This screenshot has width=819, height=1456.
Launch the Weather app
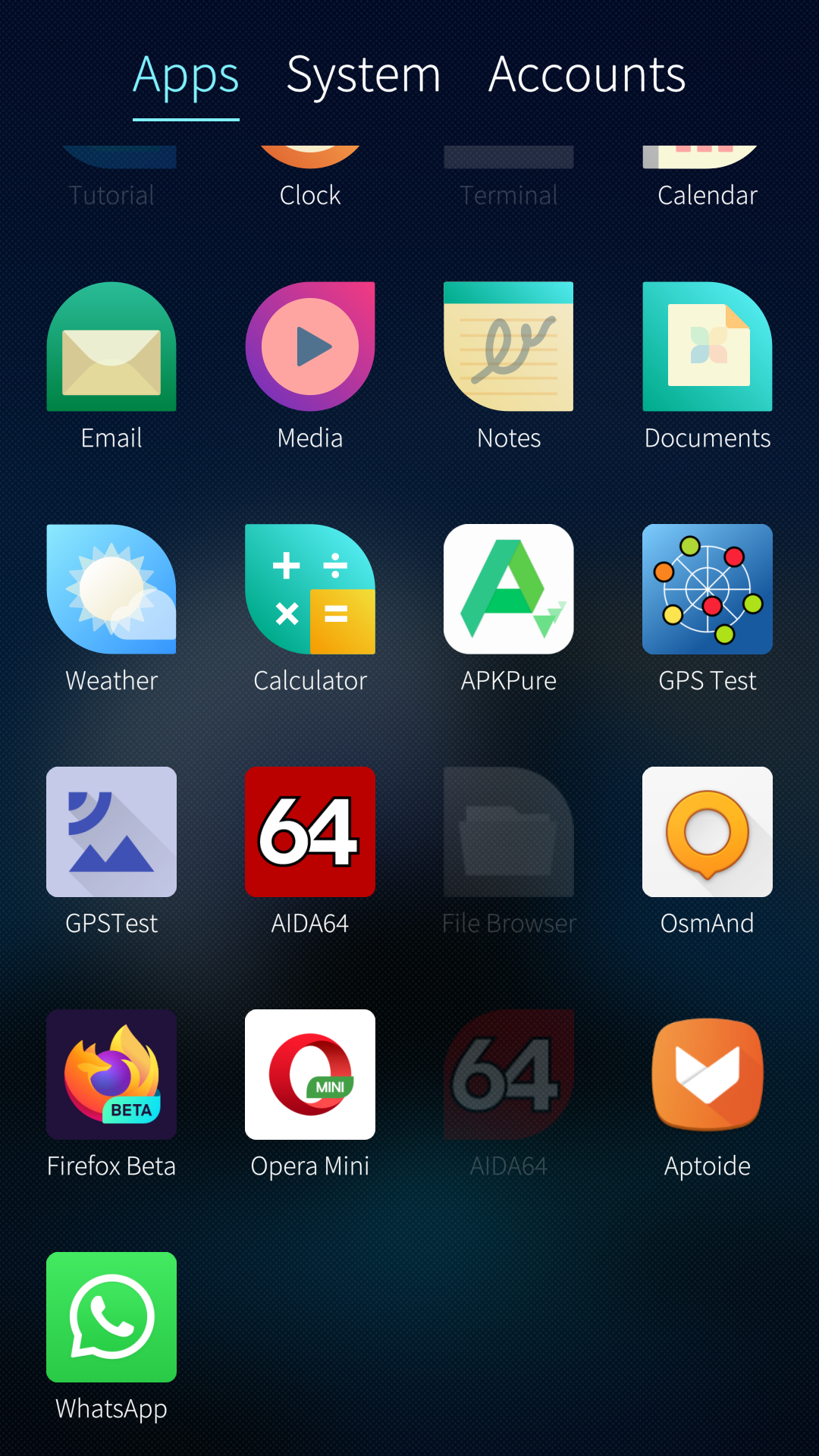111,589
